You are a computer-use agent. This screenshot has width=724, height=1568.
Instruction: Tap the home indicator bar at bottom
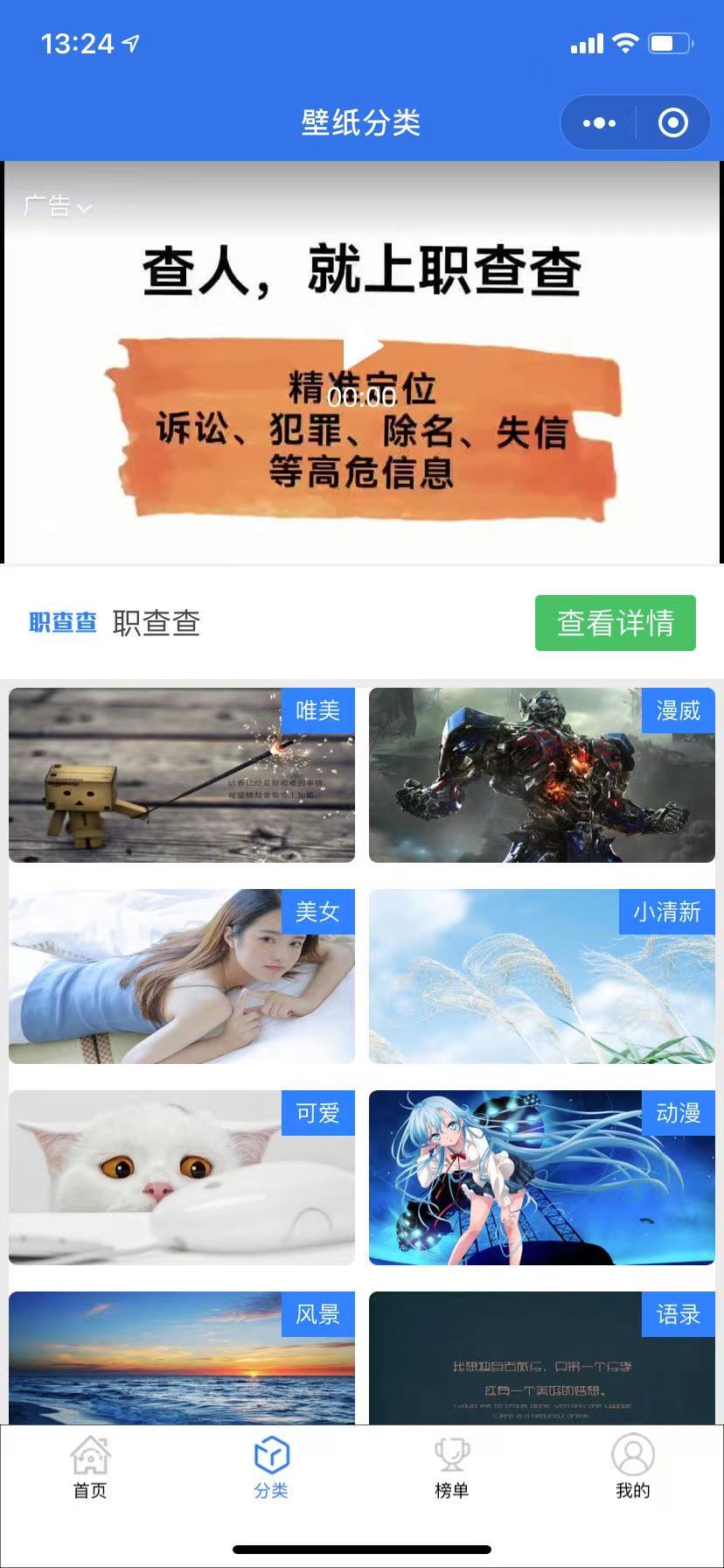pyautogui.click(x=362, y=1549)
